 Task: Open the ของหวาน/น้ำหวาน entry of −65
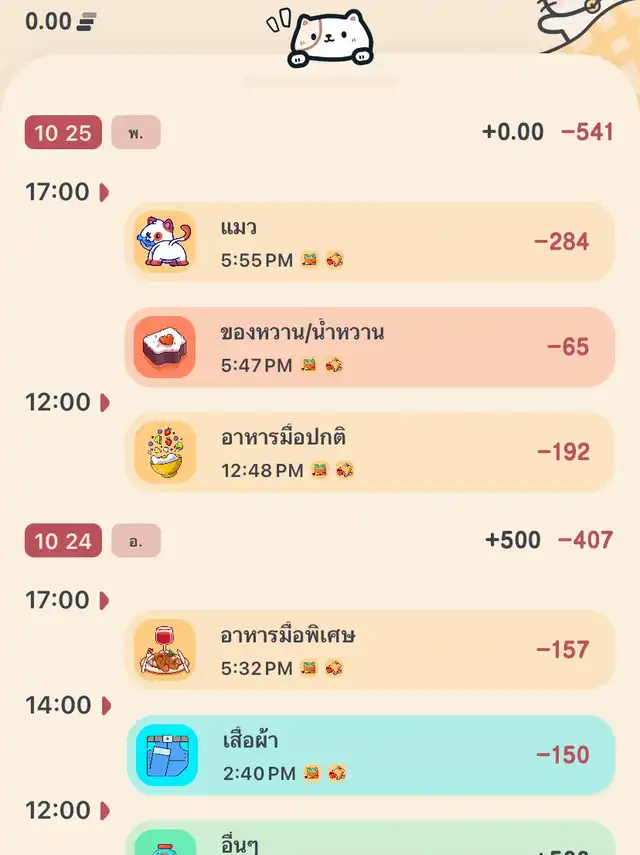(370, 347)
